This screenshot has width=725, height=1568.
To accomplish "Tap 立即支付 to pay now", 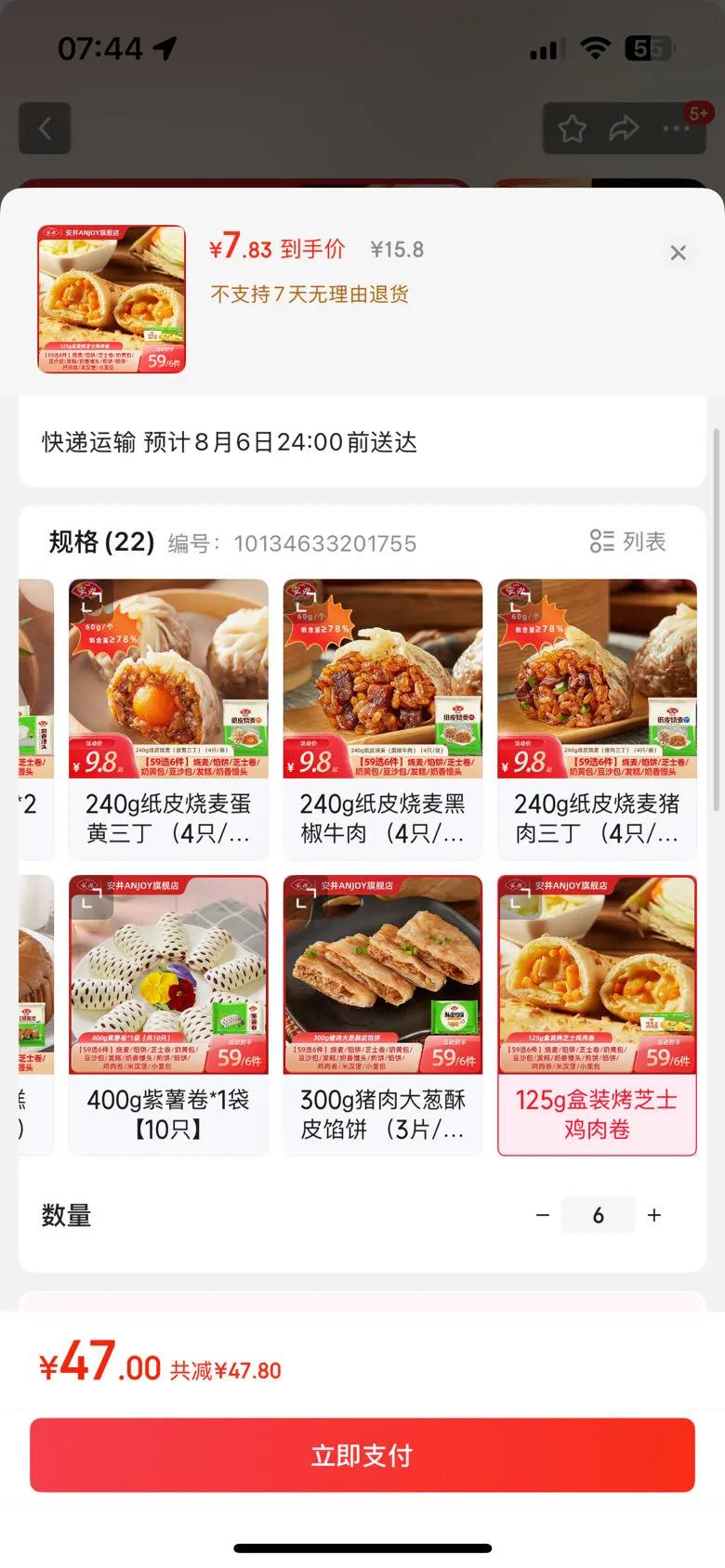I will [x=362, y=1455].
